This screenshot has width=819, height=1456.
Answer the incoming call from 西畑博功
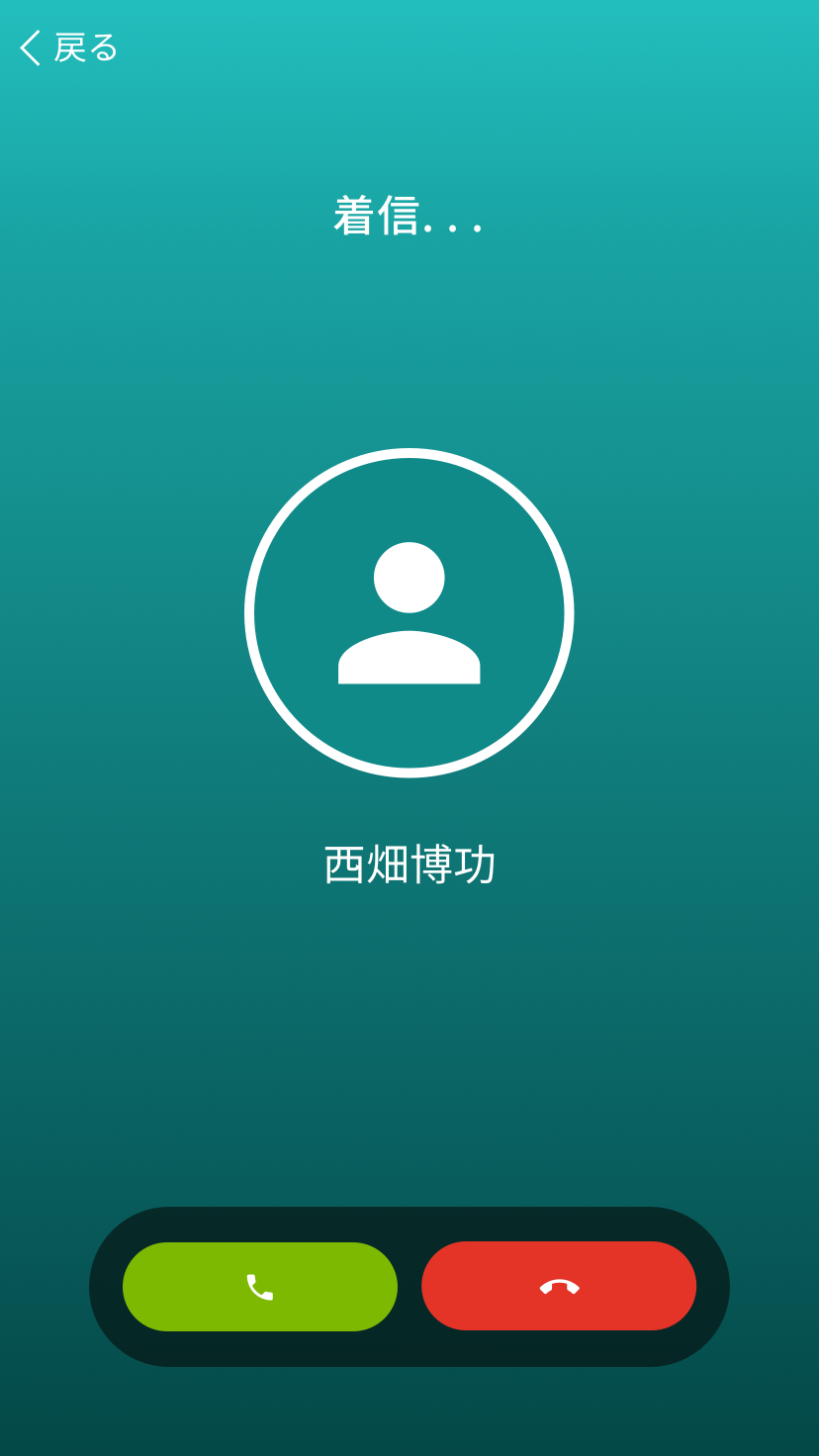coord(260,1287)
